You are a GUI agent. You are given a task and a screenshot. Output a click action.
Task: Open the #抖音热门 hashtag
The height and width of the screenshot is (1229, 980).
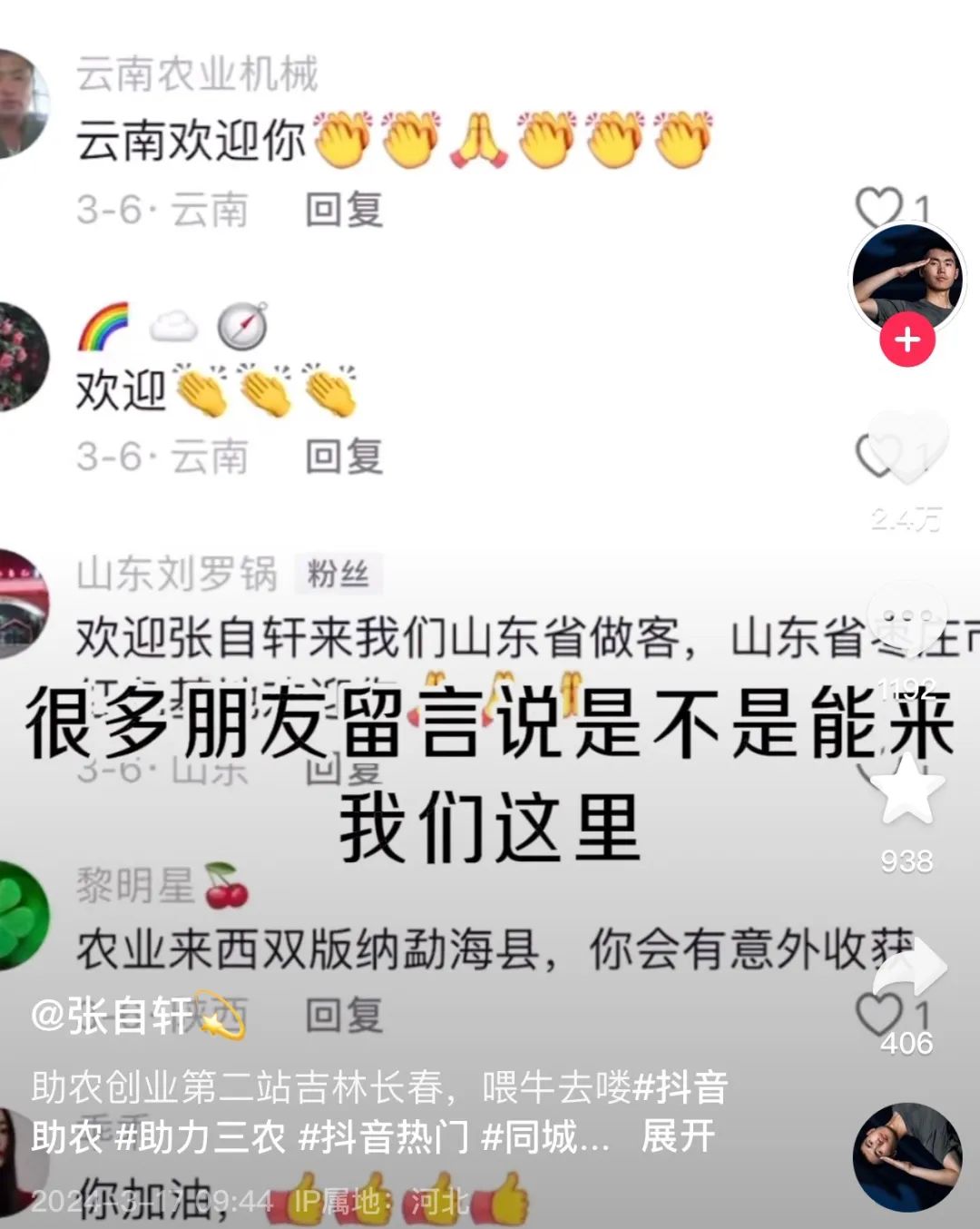click(x=384, y=1136)
